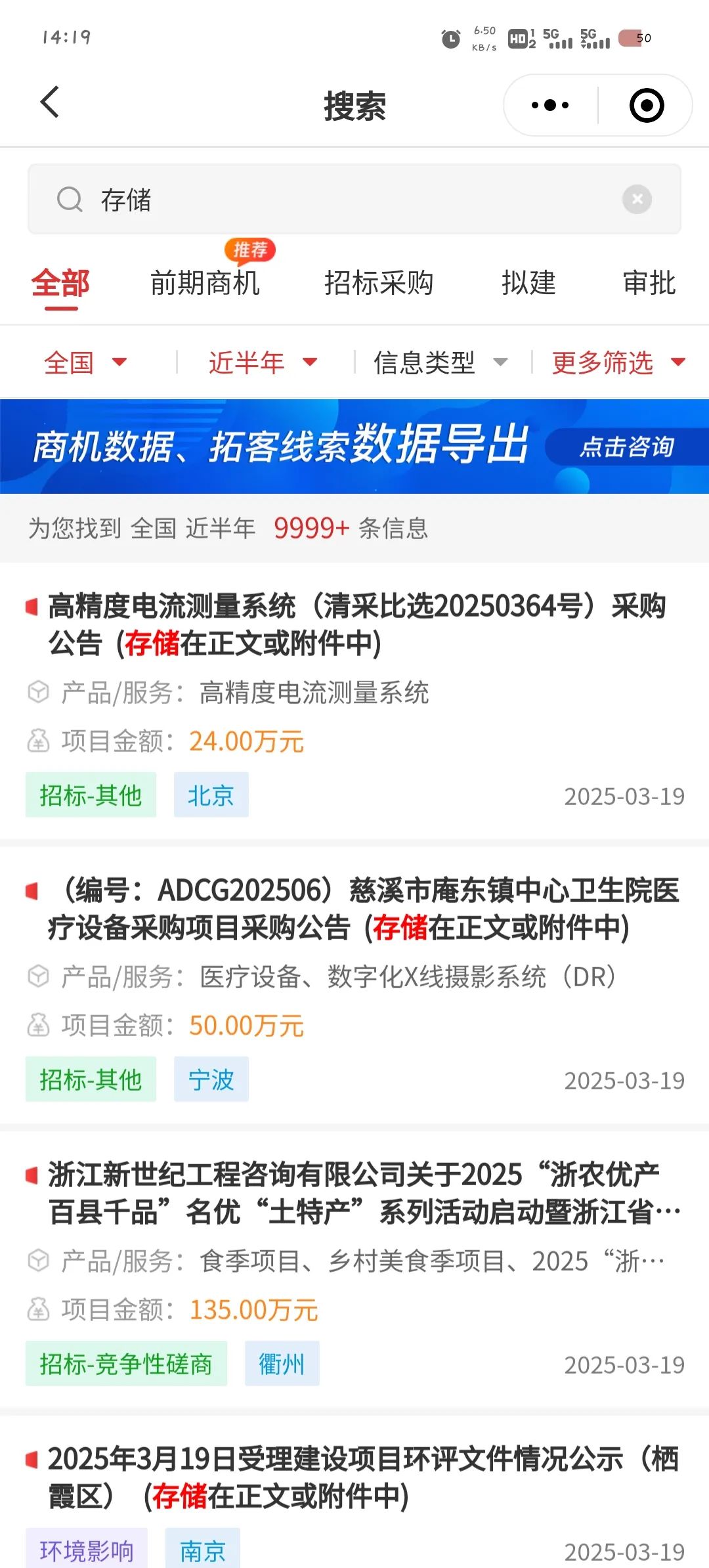This screenshot has height=1568, width=709.
Task: Go back from the search page
Action: (x=50, y=102)
